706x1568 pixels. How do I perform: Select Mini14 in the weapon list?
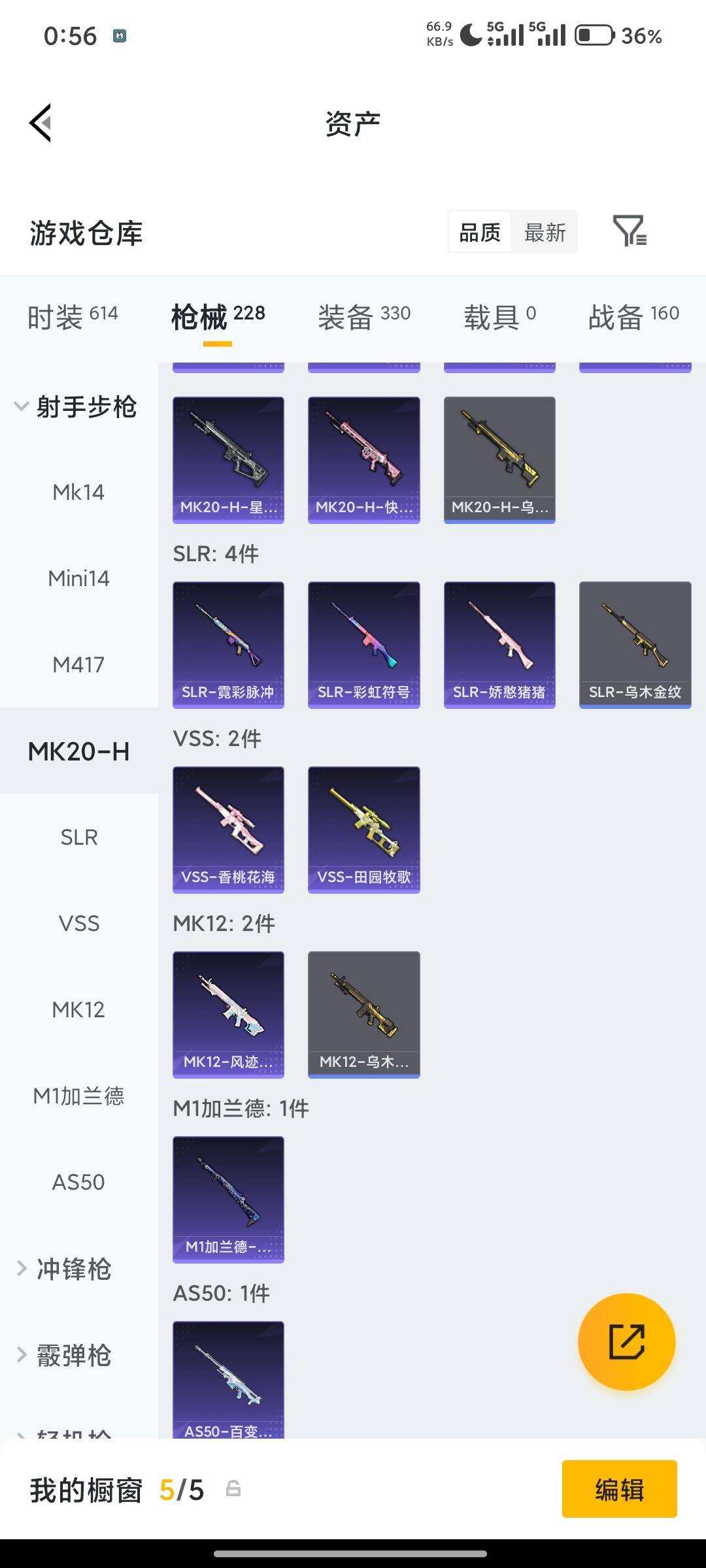pos(78,578)
